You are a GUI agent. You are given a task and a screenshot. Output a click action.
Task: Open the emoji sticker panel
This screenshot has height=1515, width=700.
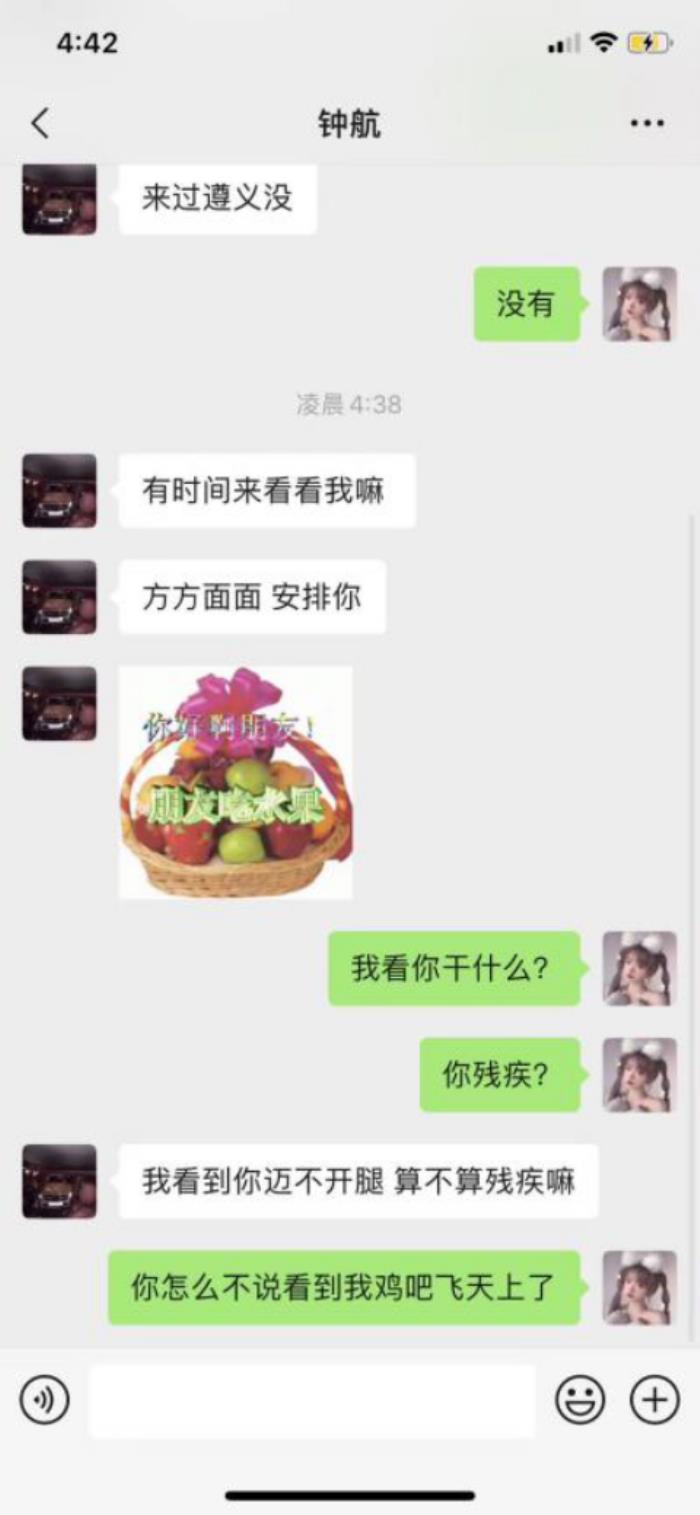(x=580, y=1400)
